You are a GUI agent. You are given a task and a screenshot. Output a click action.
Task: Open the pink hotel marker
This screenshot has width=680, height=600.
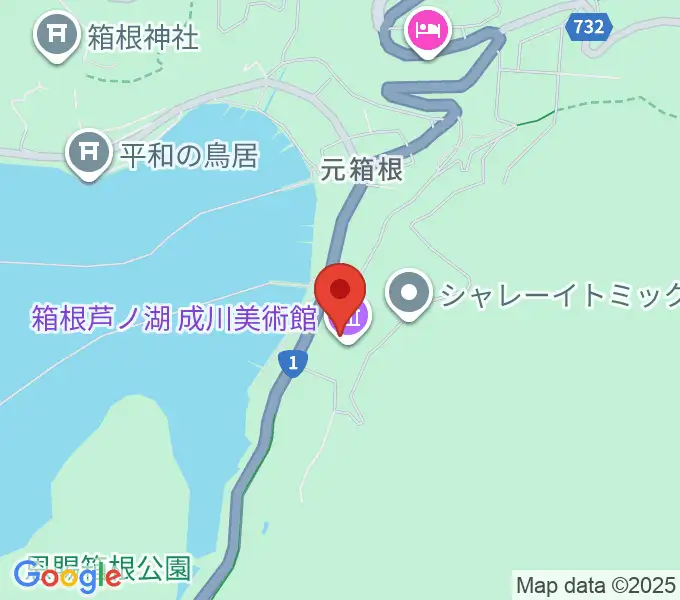click(x=428, y=30)
